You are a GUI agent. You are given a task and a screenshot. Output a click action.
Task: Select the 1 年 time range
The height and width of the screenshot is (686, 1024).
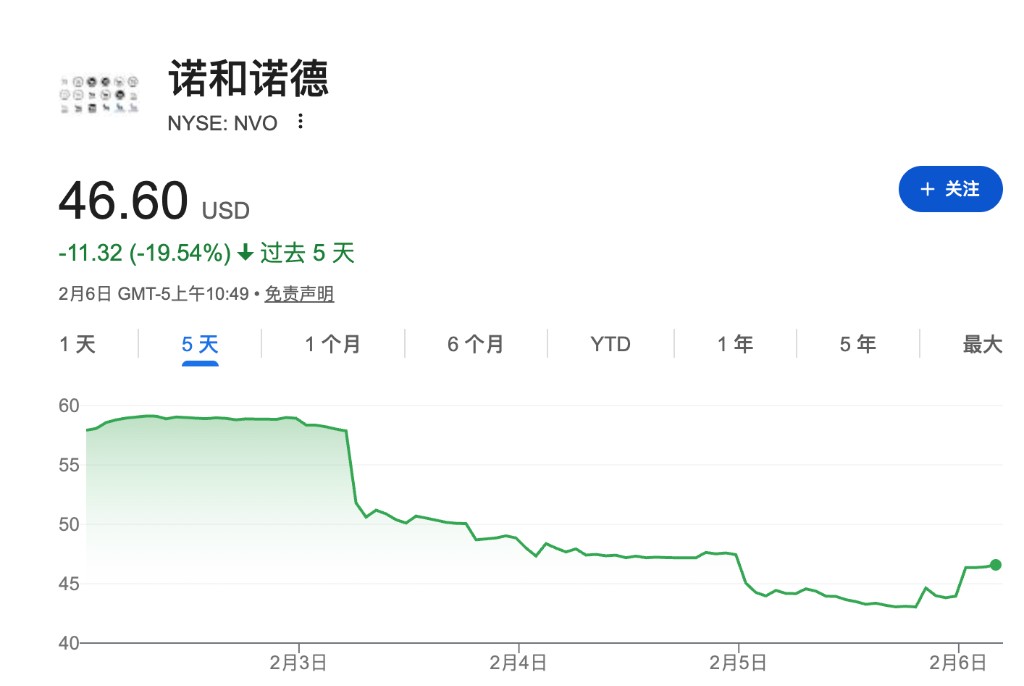[x=735, y=344]
